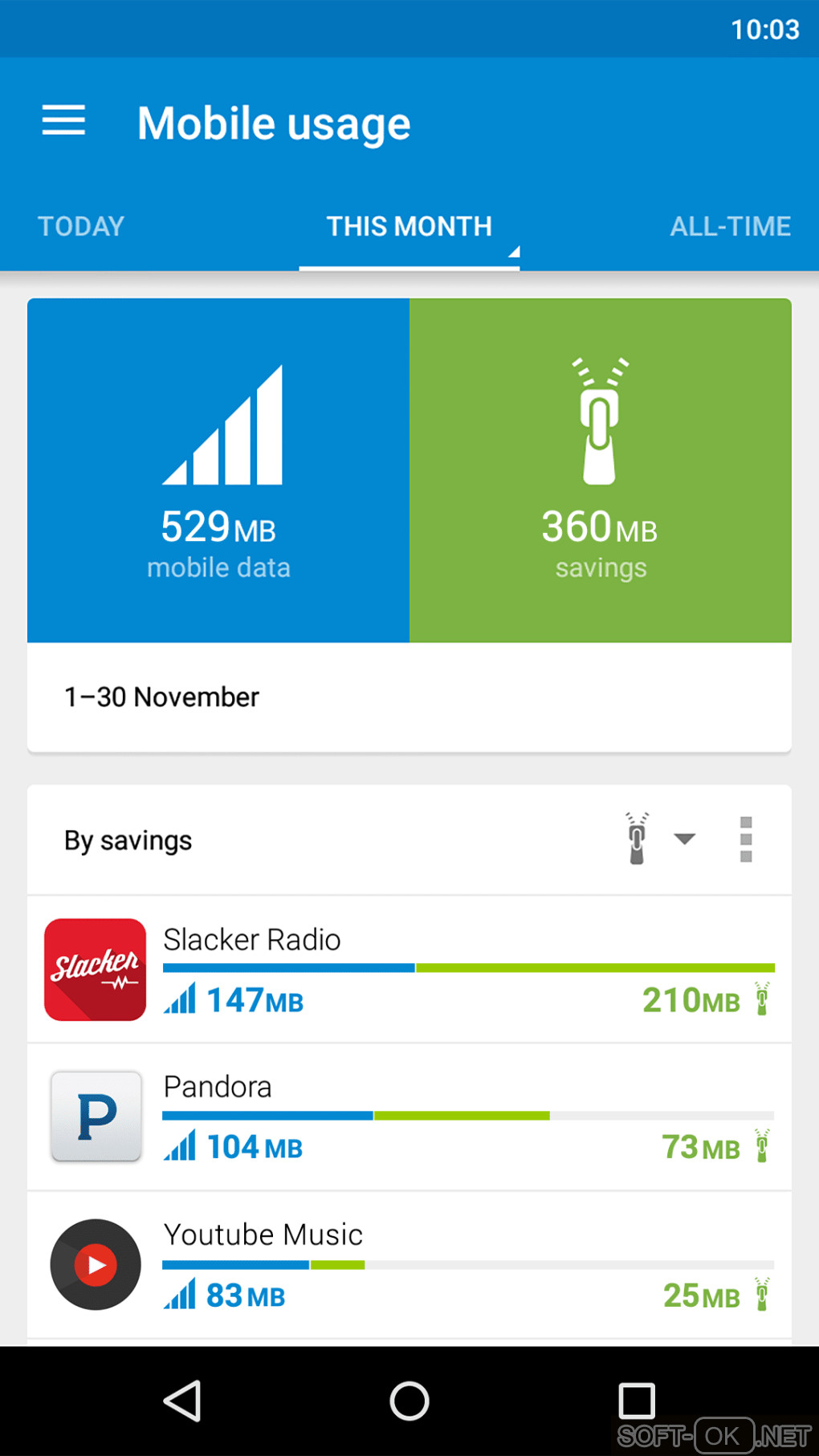This screenshot has width=819, height=1456.
Task: Tap the 360 MB savings tile
Action: [x=600, y=470]
